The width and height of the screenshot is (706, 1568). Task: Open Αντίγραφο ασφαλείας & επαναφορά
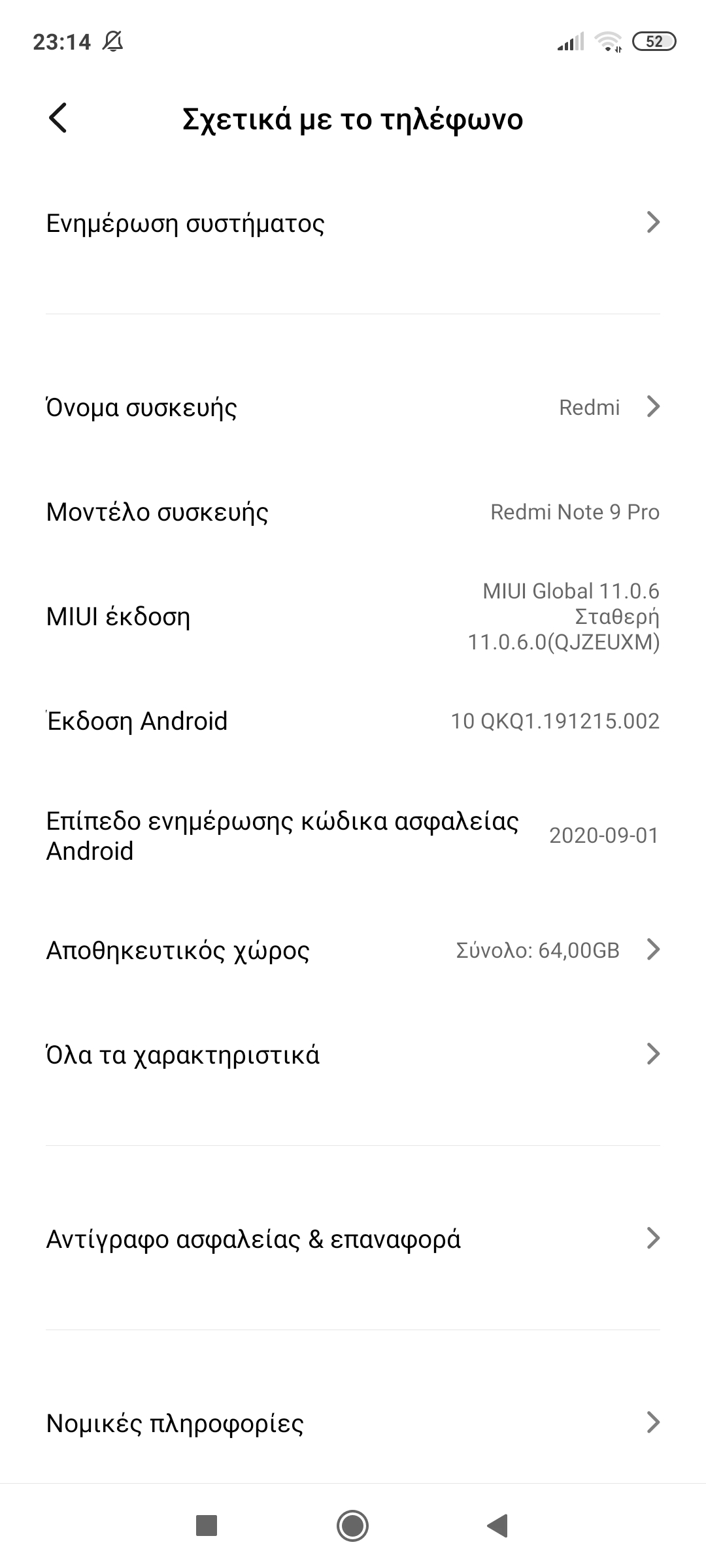[353, 1238]
